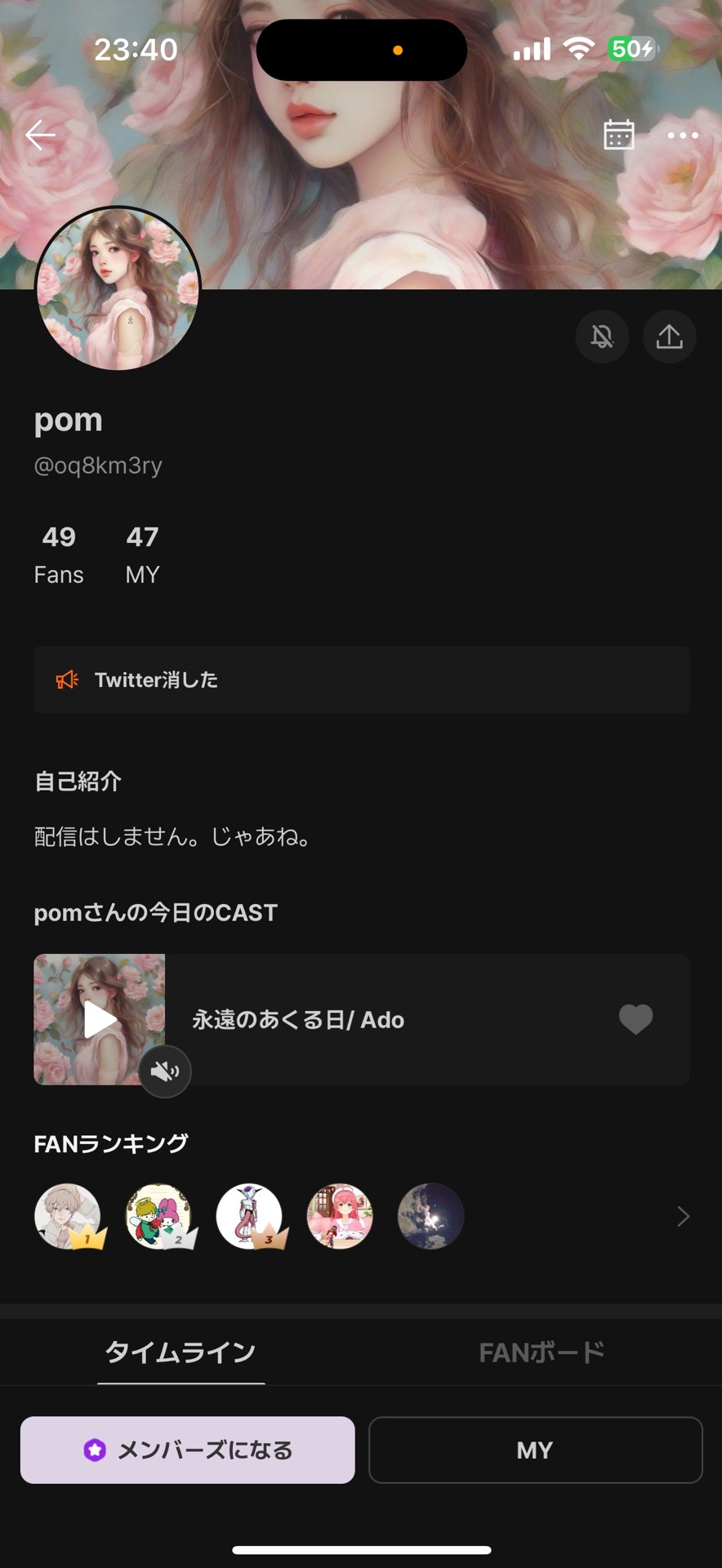Tap the メンバーズになる button
This screenshot has width=722, height=1568.
pyautogui.click(x=187, y=1450)
